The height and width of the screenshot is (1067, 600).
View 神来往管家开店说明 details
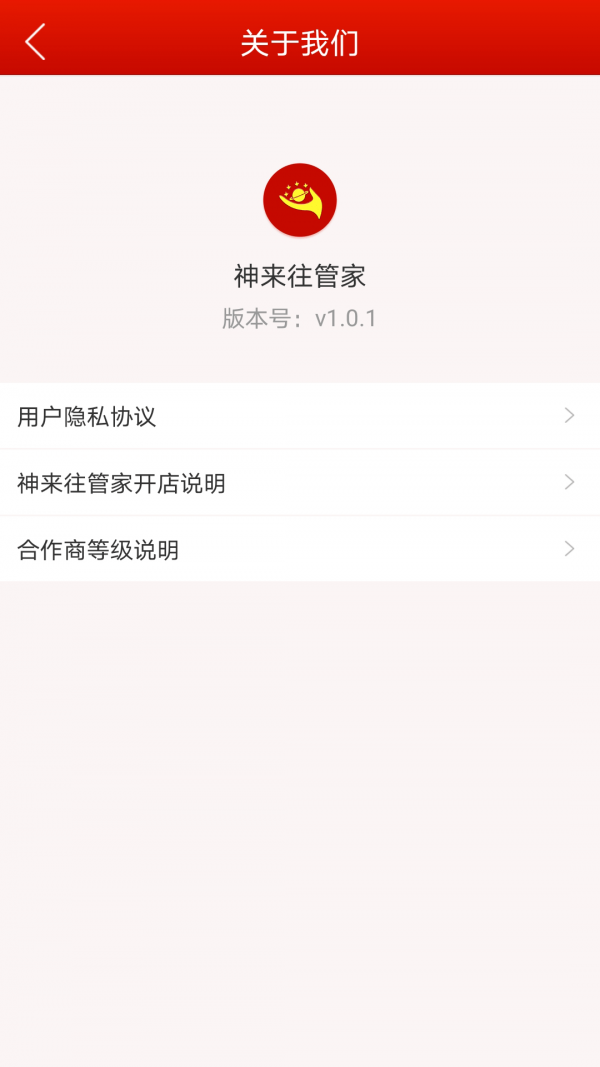coord(299,483)
